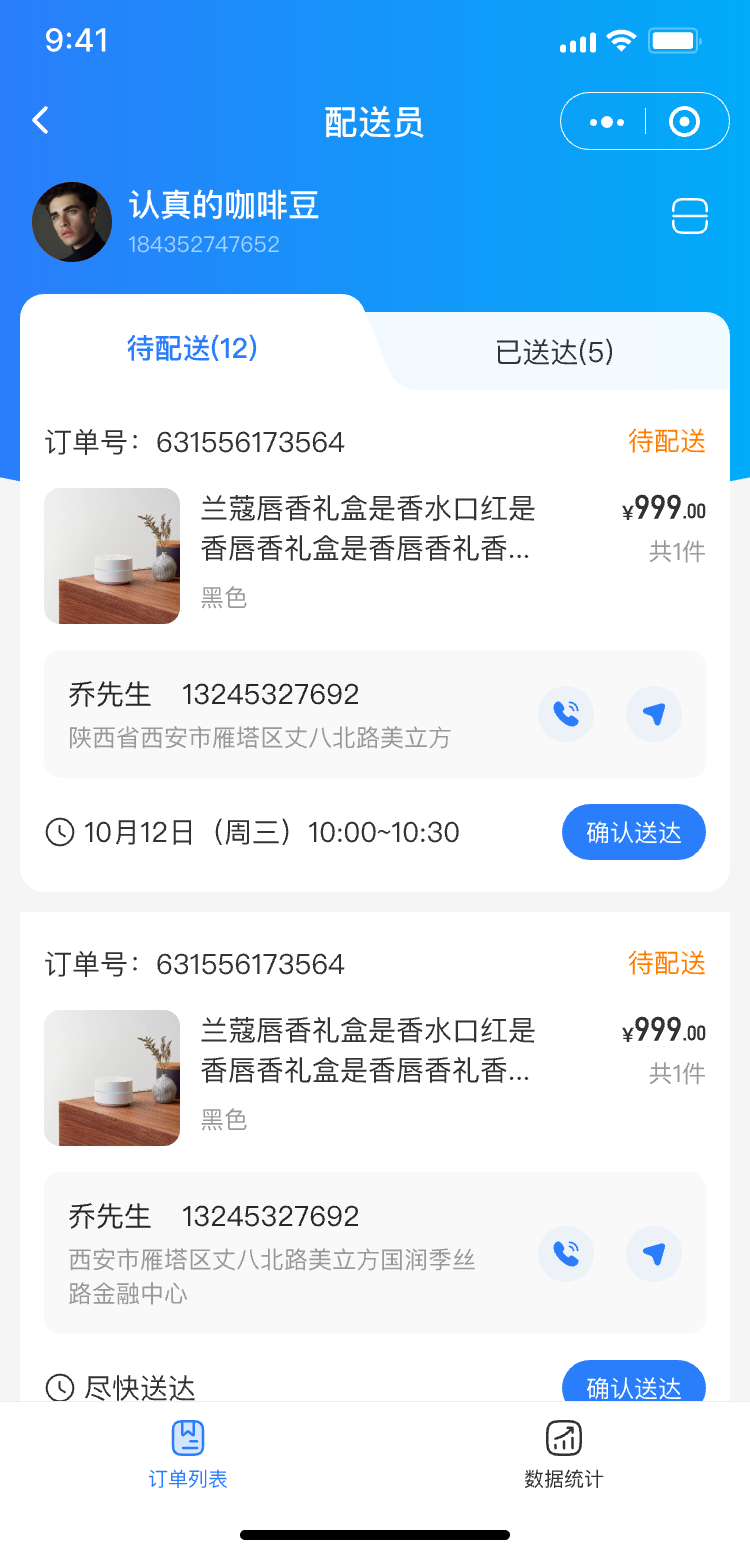Viewport: 750px width, 1554px height.
Task: Open the 数据统计 bottom tab
Action: (564, 1453)
